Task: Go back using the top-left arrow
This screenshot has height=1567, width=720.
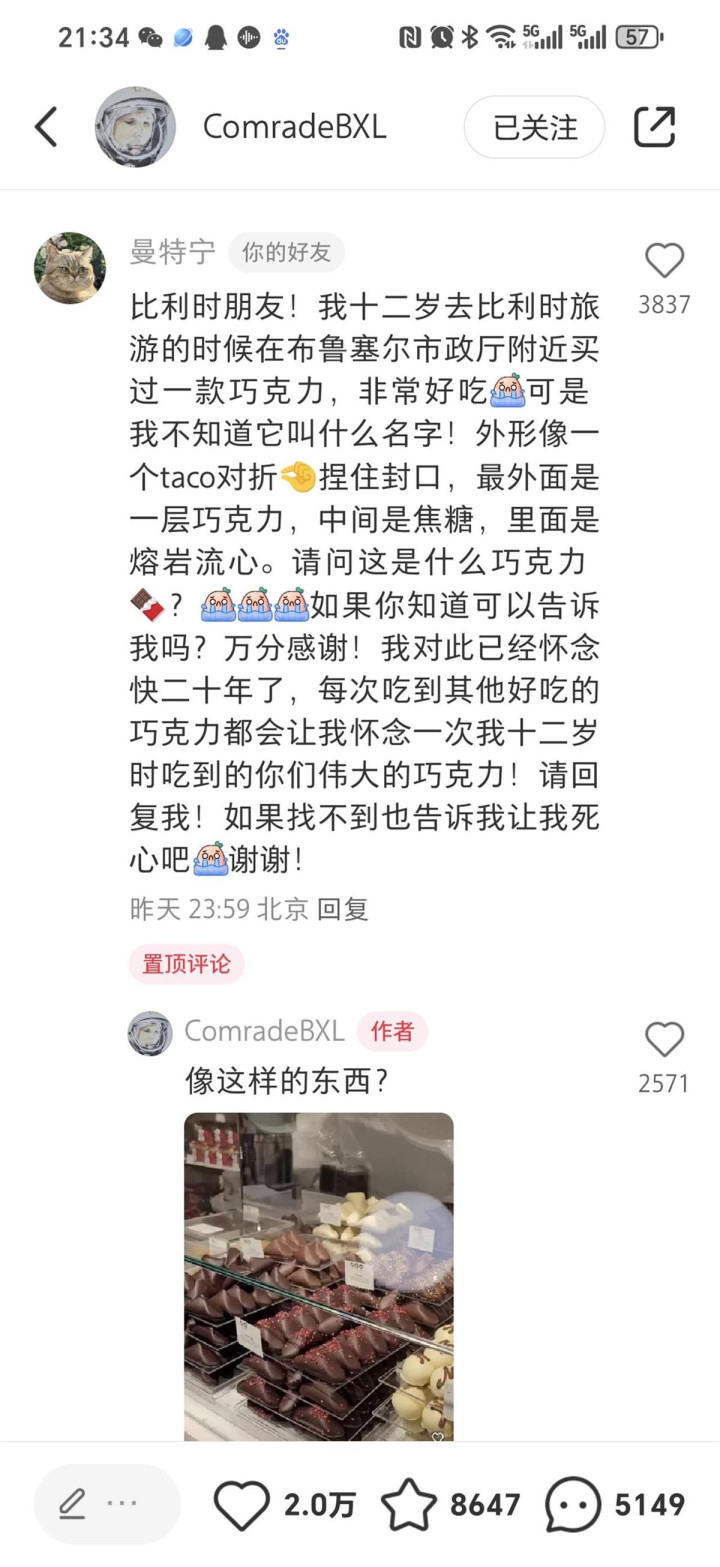Action: click(46, 128)
